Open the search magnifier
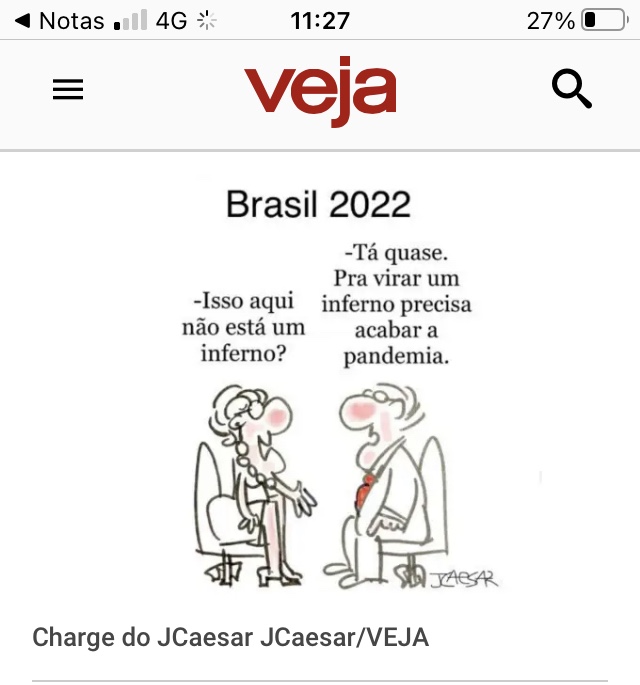 coord(571,90)
